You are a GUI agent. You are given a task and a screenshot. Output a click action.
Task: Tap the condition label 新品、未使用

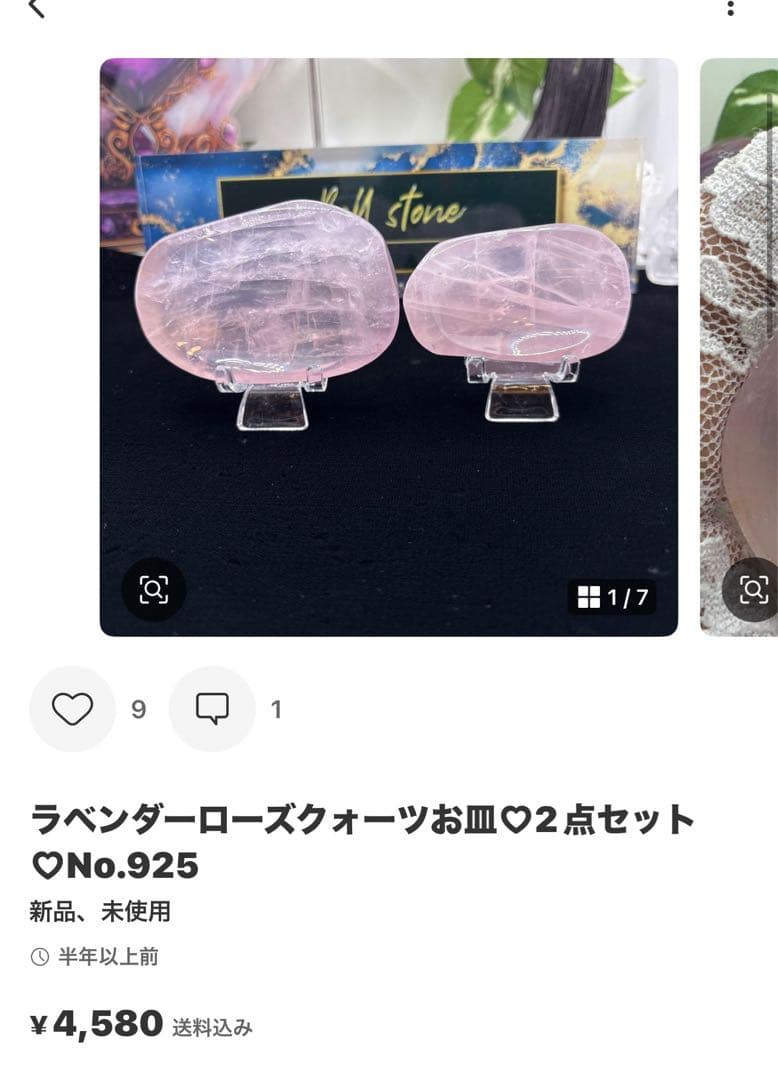coord(100,912)
